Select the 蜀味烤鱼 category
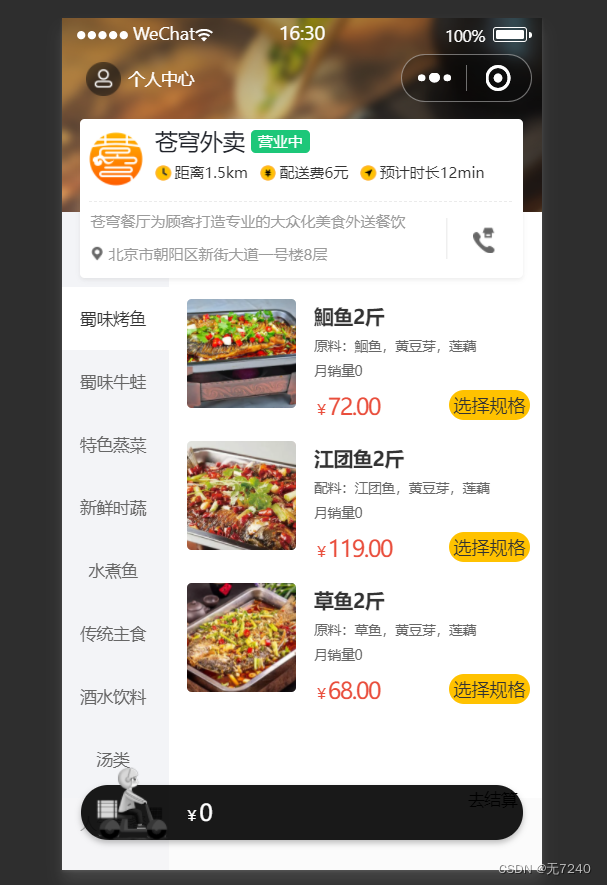 [x=114, y=319]
